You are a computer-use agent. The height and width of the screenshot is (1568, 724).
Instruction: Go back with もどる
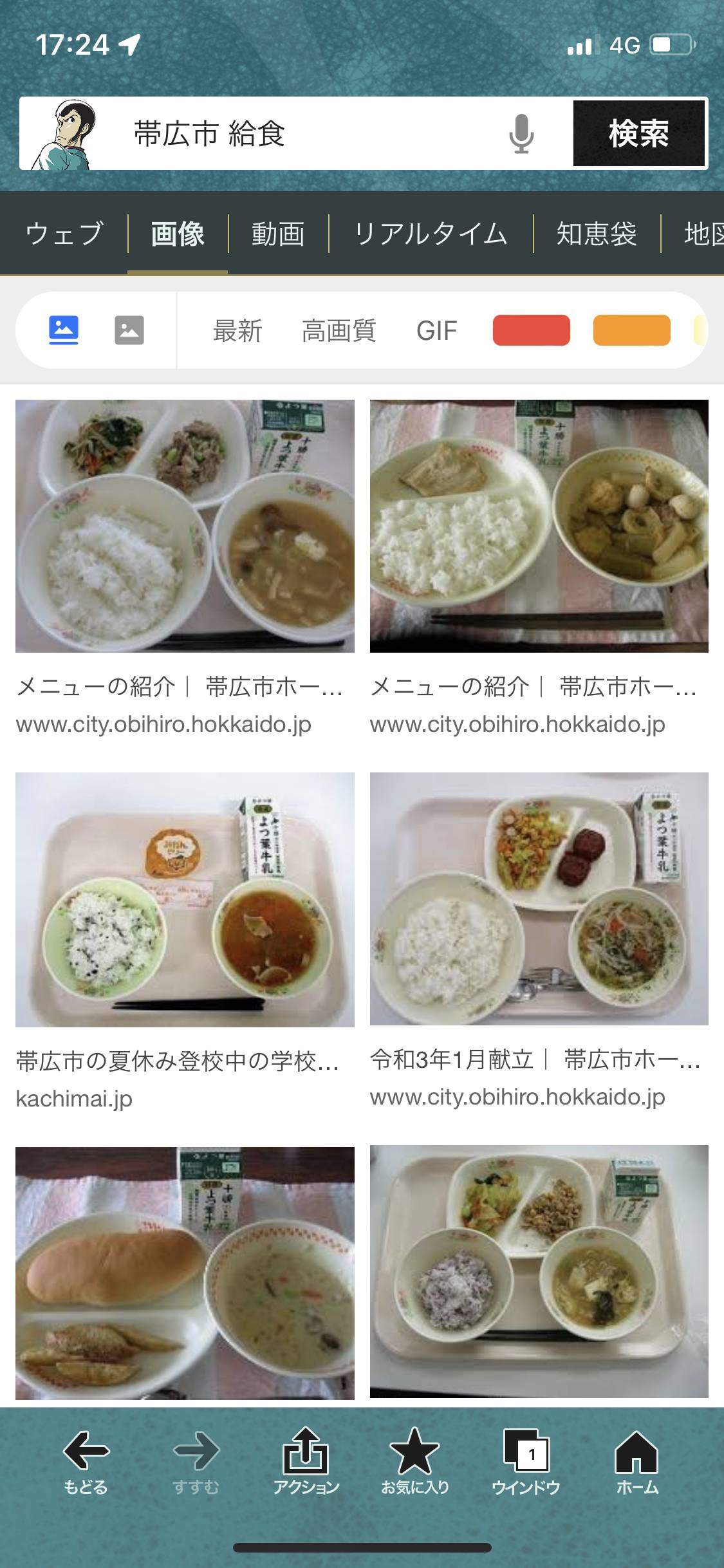point(86,1462)
